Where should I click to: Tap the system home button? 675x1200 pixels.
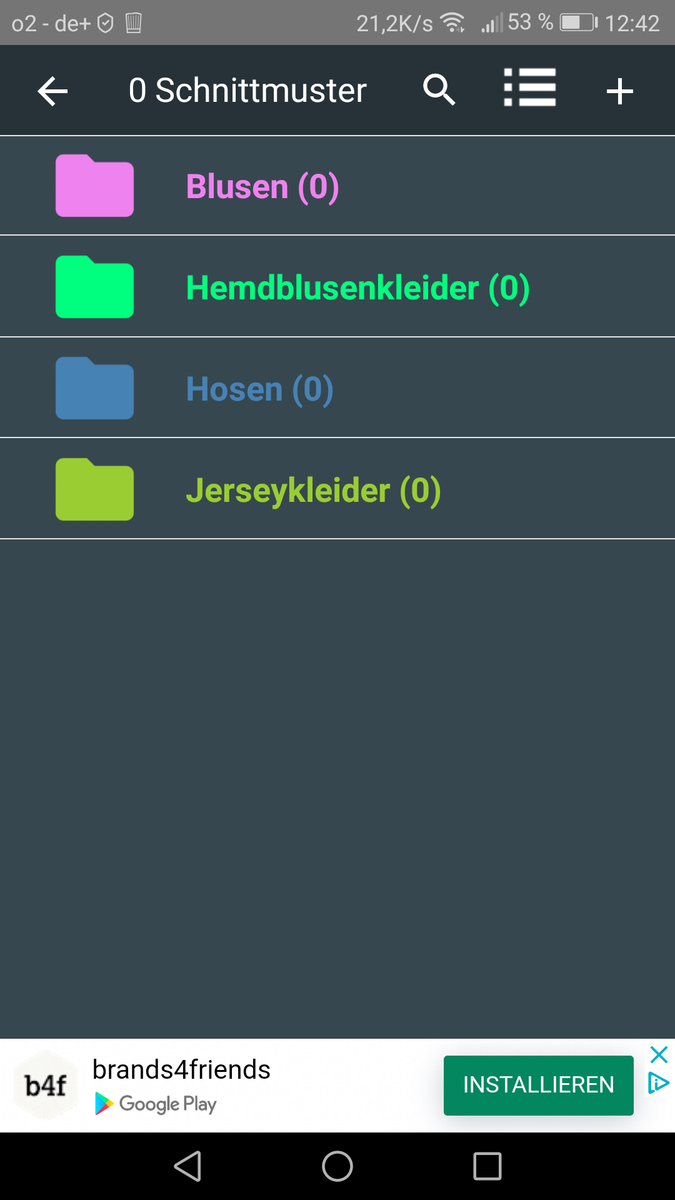coord(337,1166)
